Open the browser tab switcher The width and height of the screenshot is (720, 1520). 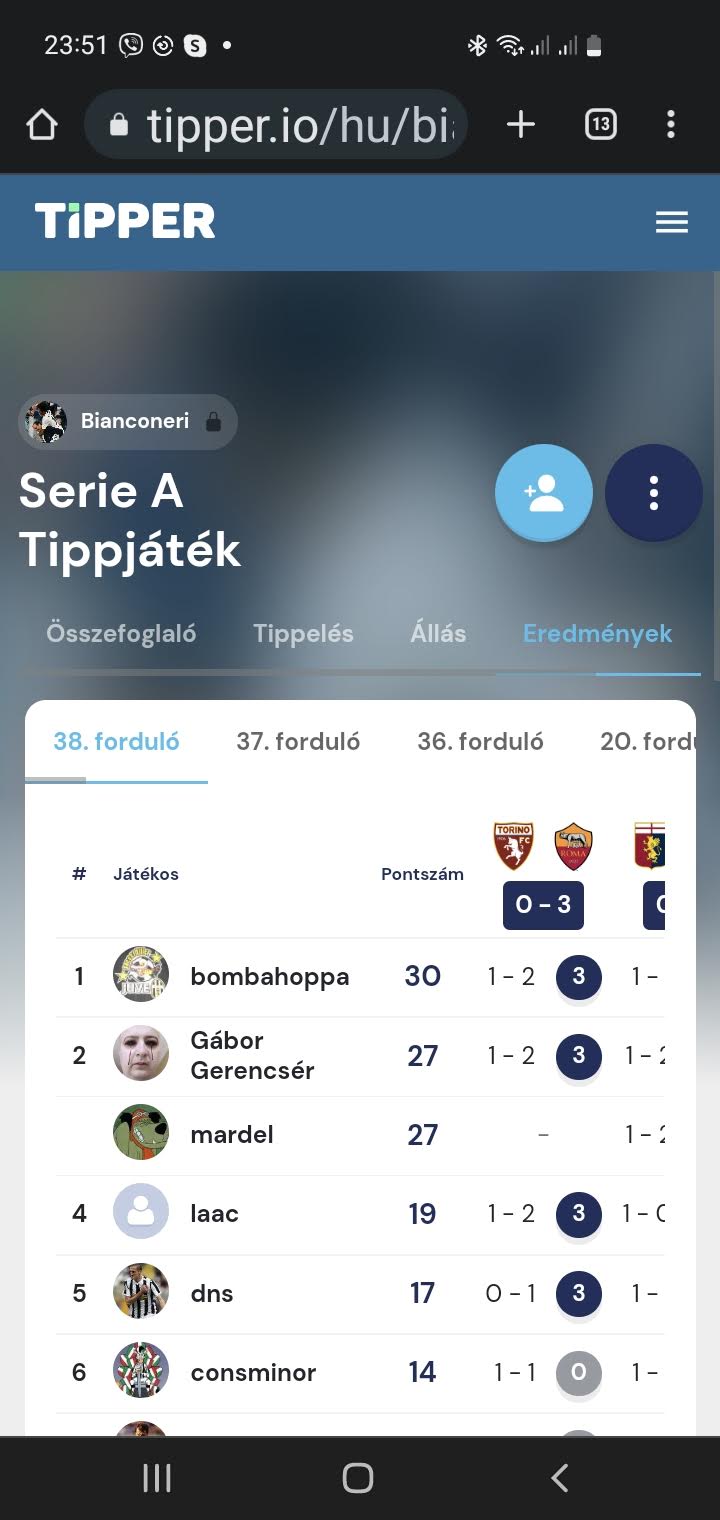point(600,125)
